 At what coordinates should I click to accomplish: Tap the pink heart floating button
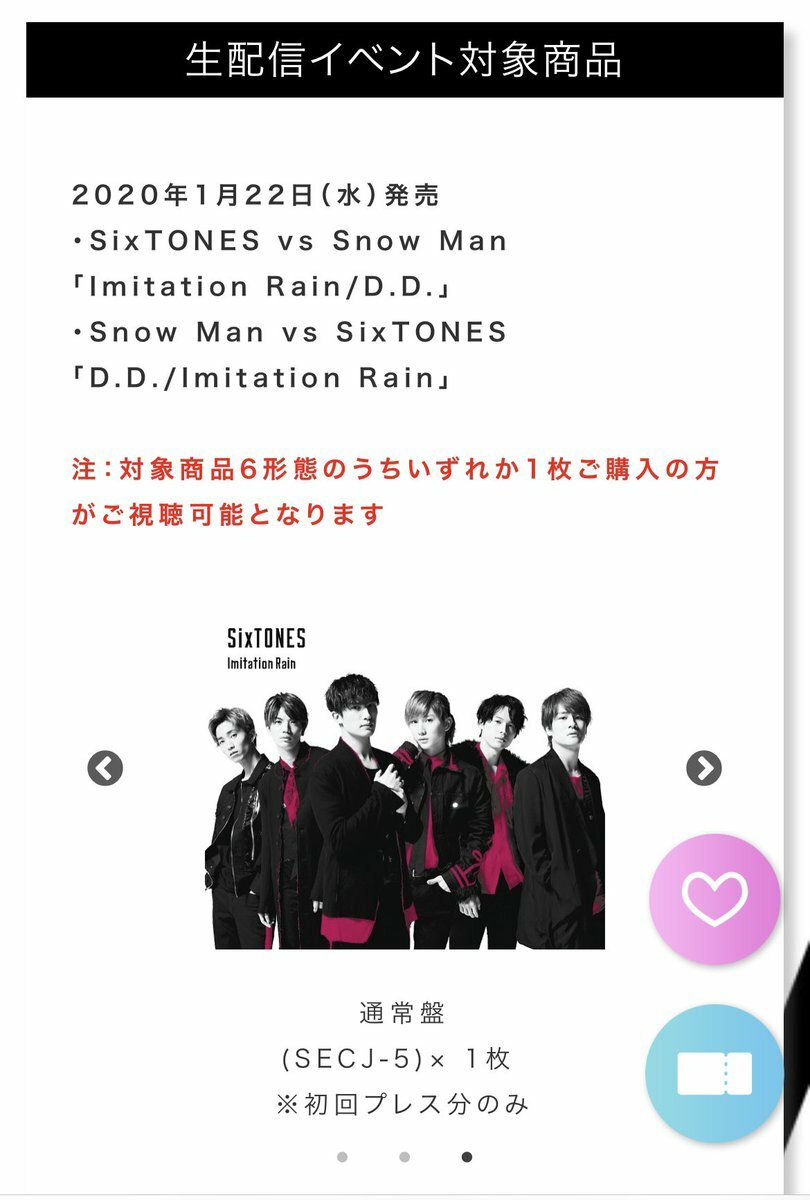tap(714, 899)
